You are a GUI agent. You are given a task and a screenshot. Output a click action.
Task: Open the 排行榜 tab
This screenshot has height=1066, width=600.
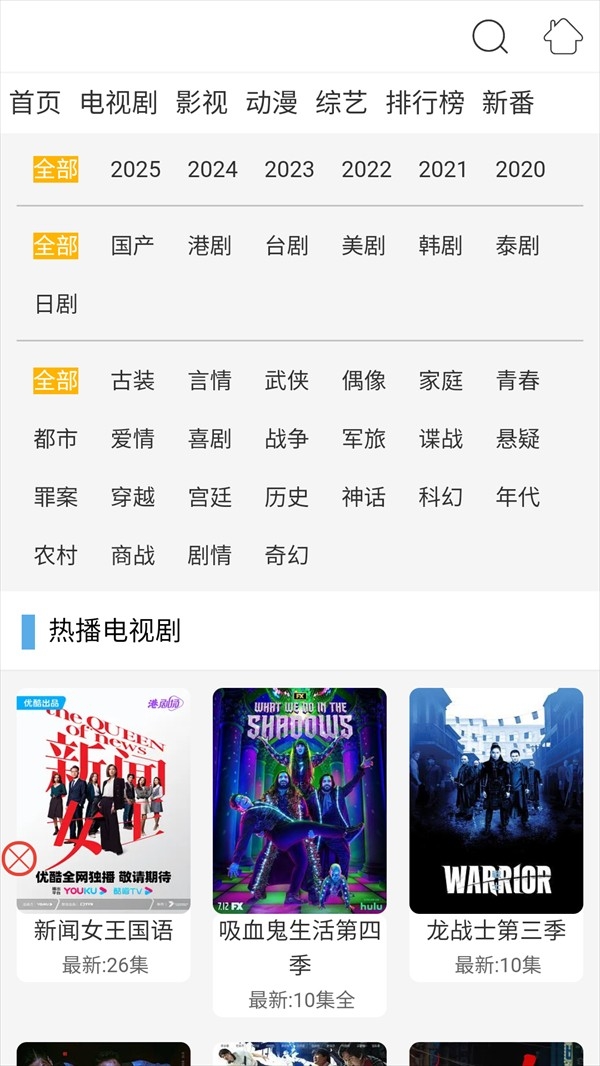[425, 102]
